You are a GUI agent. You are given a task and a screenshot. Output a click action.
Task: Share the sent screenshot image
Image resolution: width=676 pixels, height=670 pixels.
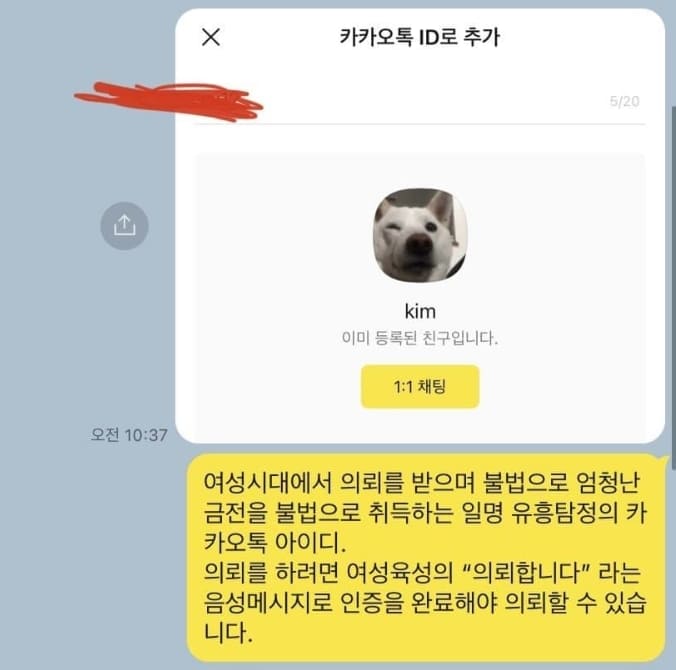tap(124, 226)
